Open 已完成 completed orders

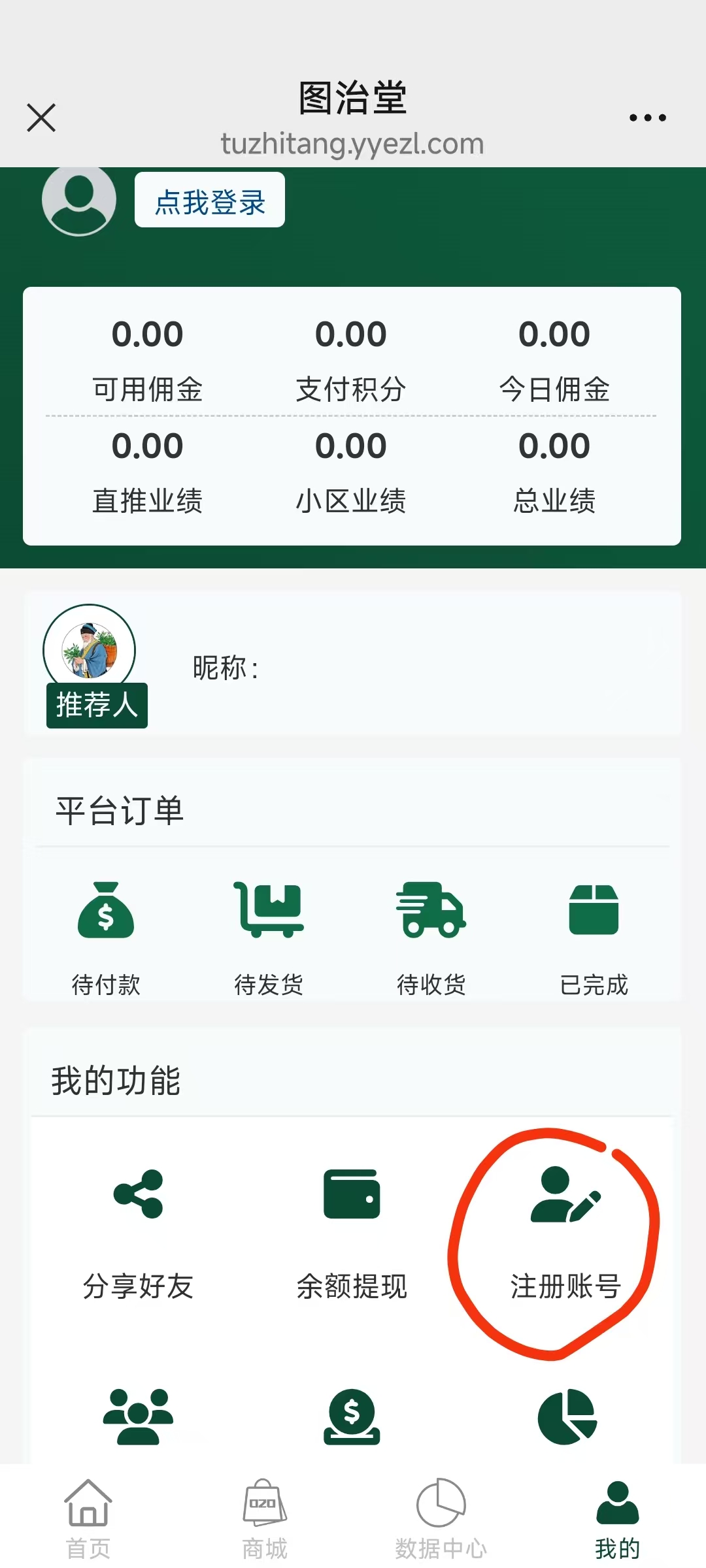click(594, 936)
